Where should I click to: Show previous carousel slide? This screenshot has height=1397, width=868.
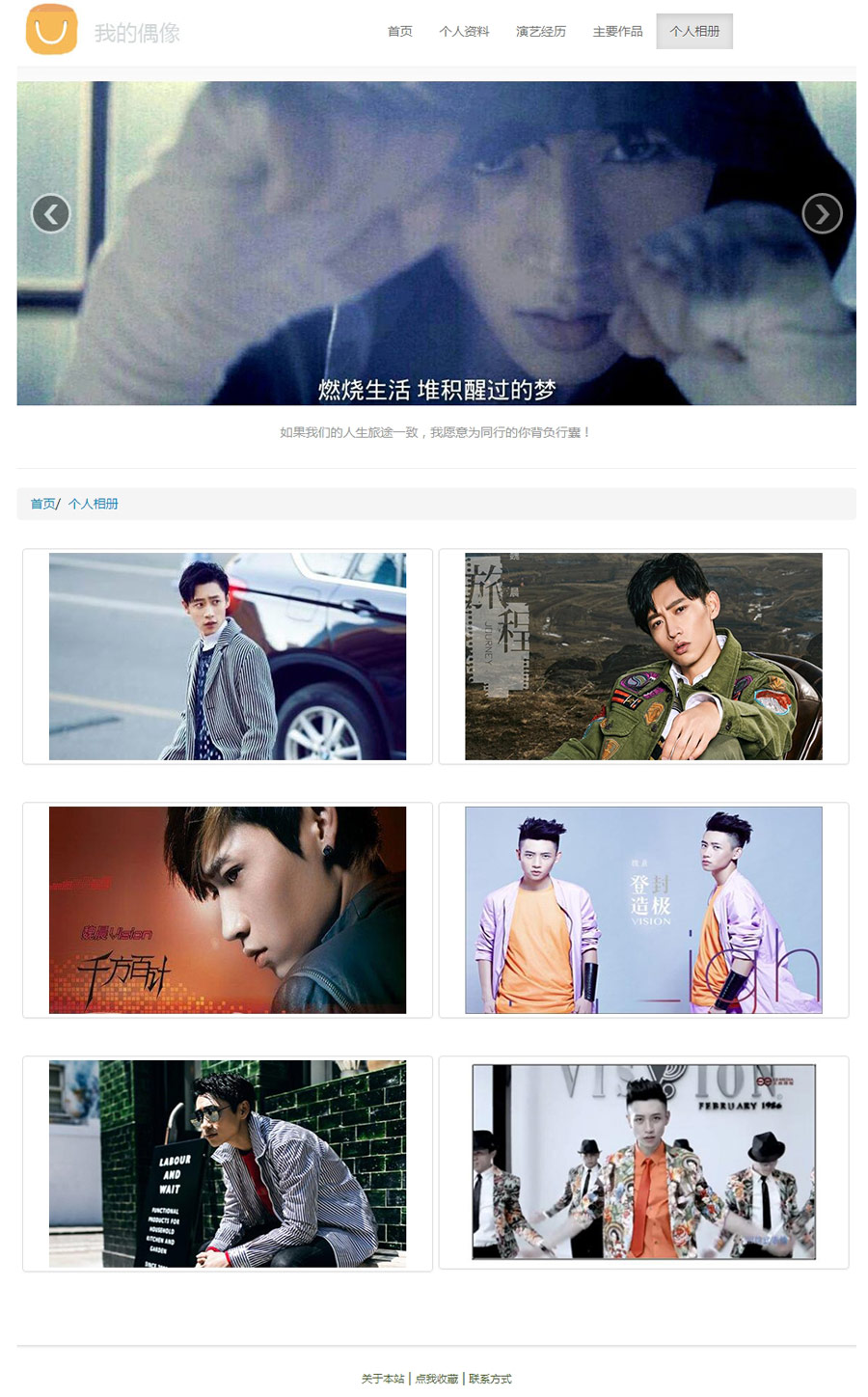51,213
